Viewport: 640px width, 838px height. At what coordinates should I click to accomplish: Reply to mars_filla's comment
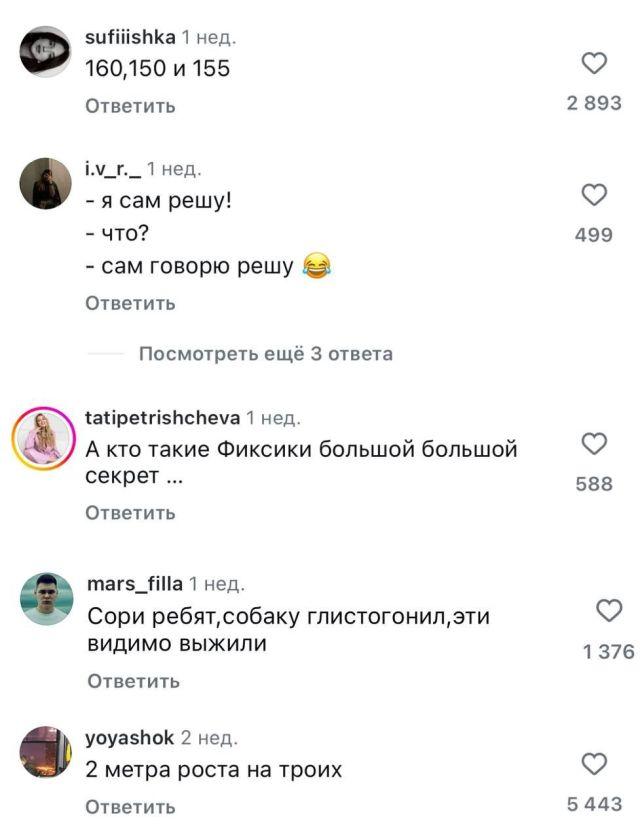click(x=134, y=681)
